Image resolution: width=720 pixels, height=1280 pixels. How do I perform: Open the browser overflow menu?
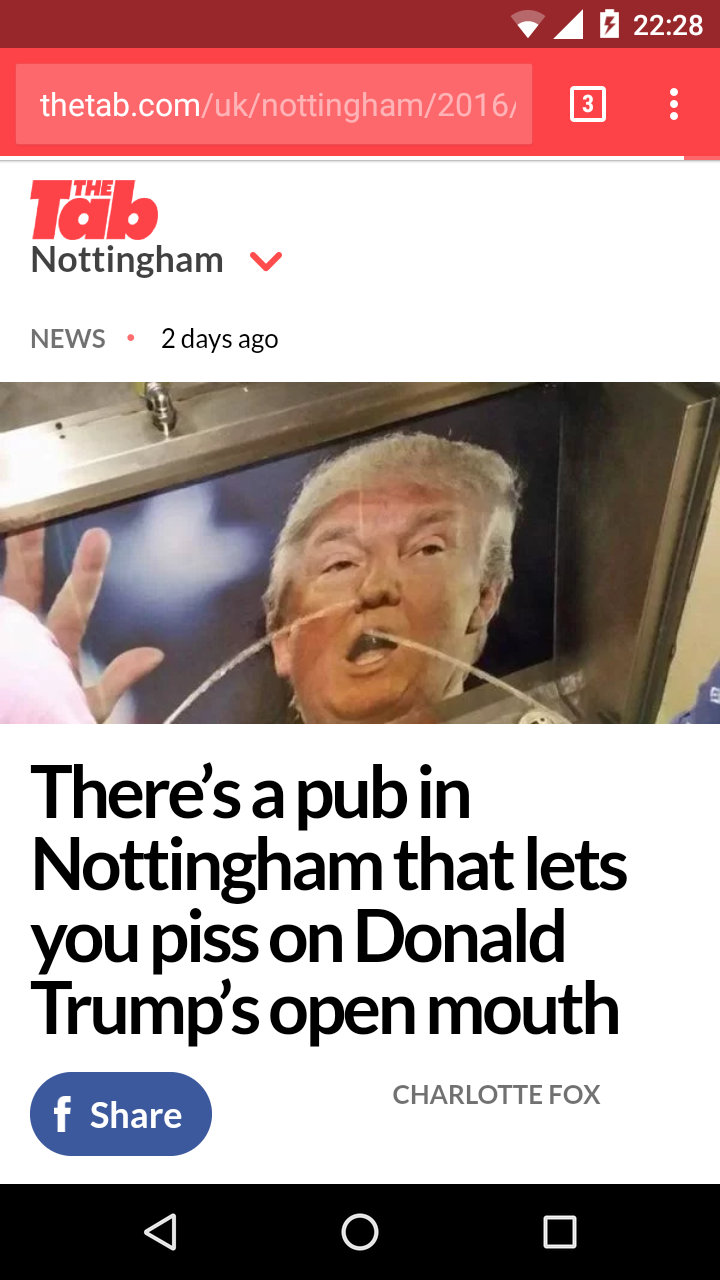click(x=674, y=104)
